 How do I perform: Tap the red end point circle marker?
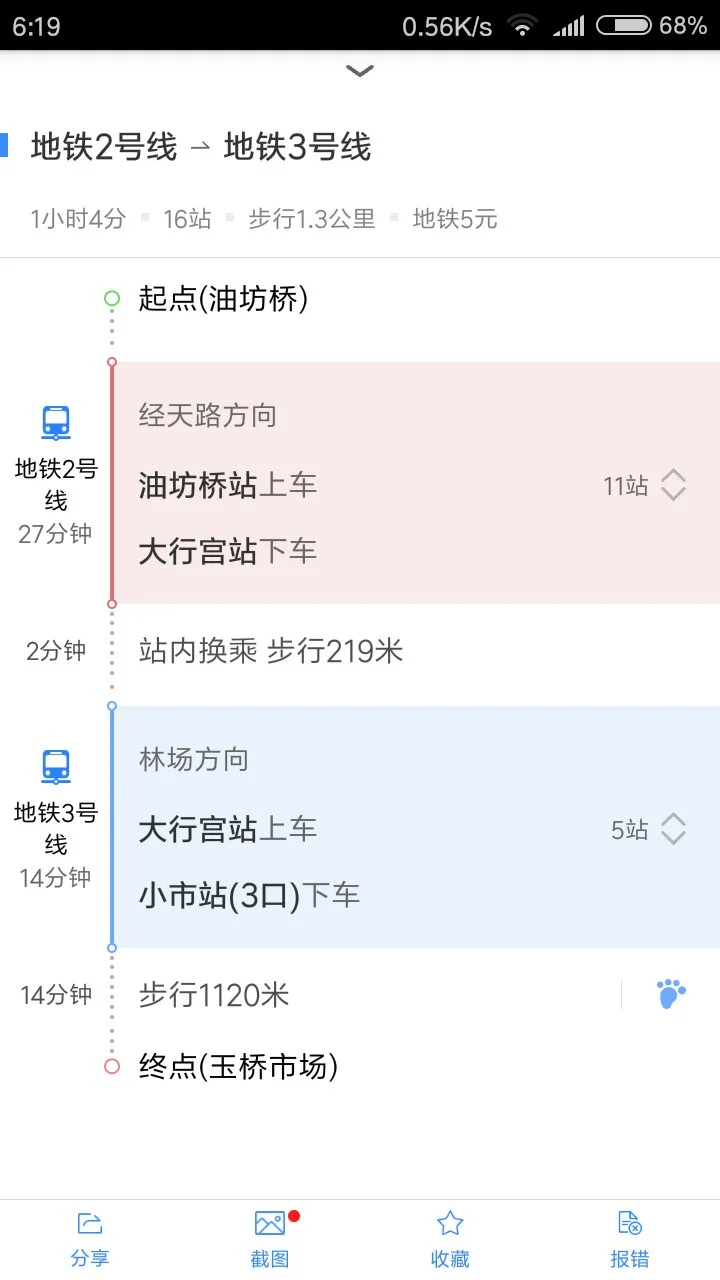(111, 1066)
